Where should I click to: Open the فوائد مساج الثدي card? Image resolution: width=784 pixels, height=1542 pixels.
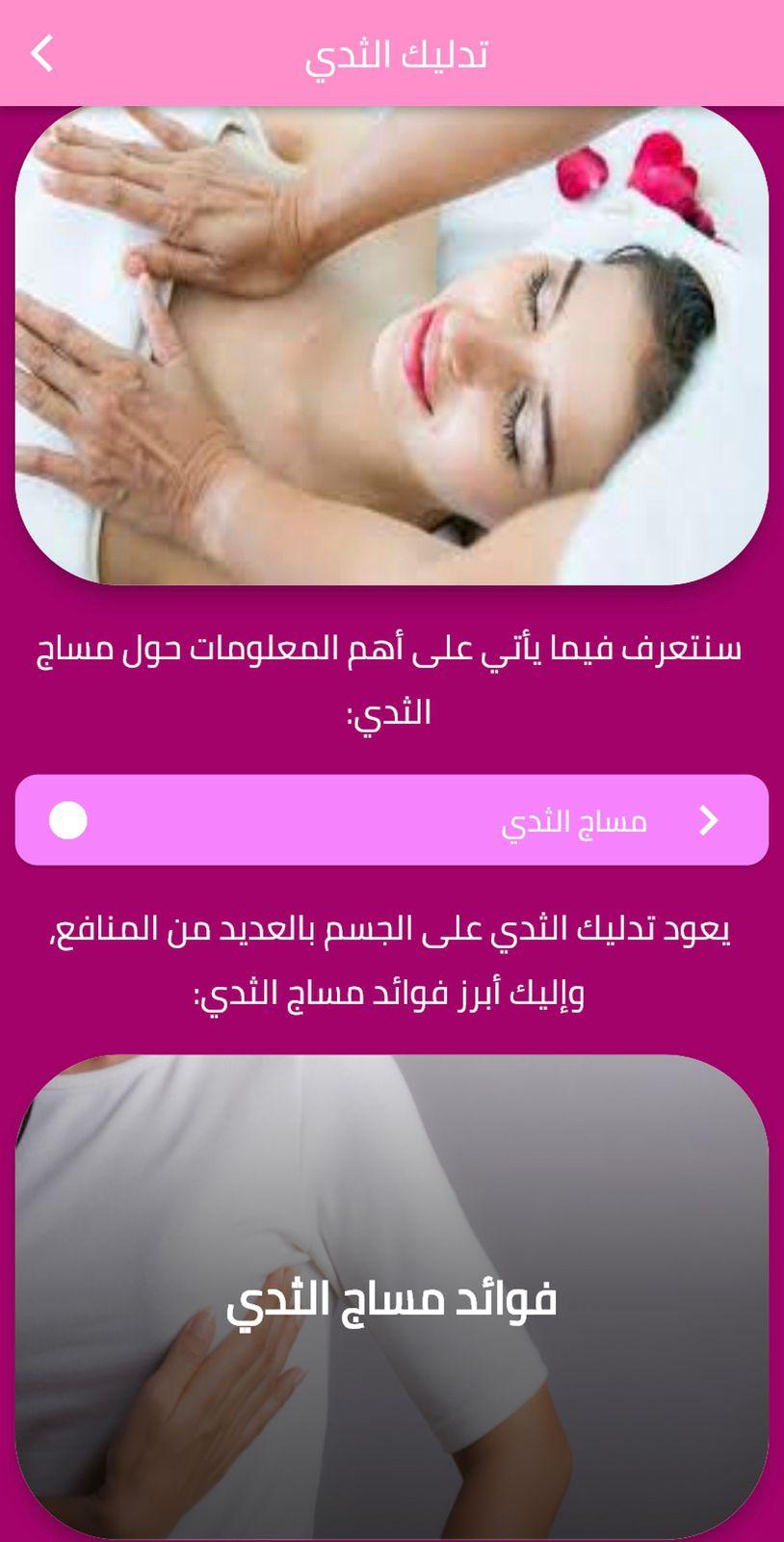tap(392, 1297)
